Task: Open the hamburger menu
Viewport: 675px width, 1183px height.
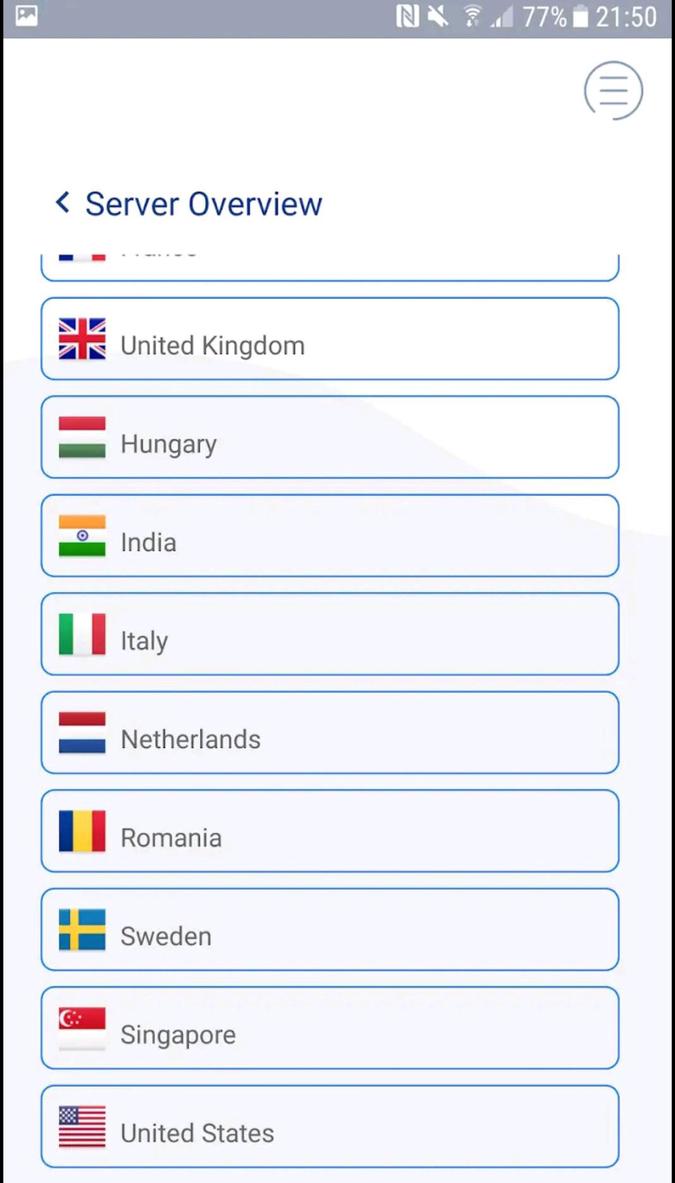Action: coord(613,91)
